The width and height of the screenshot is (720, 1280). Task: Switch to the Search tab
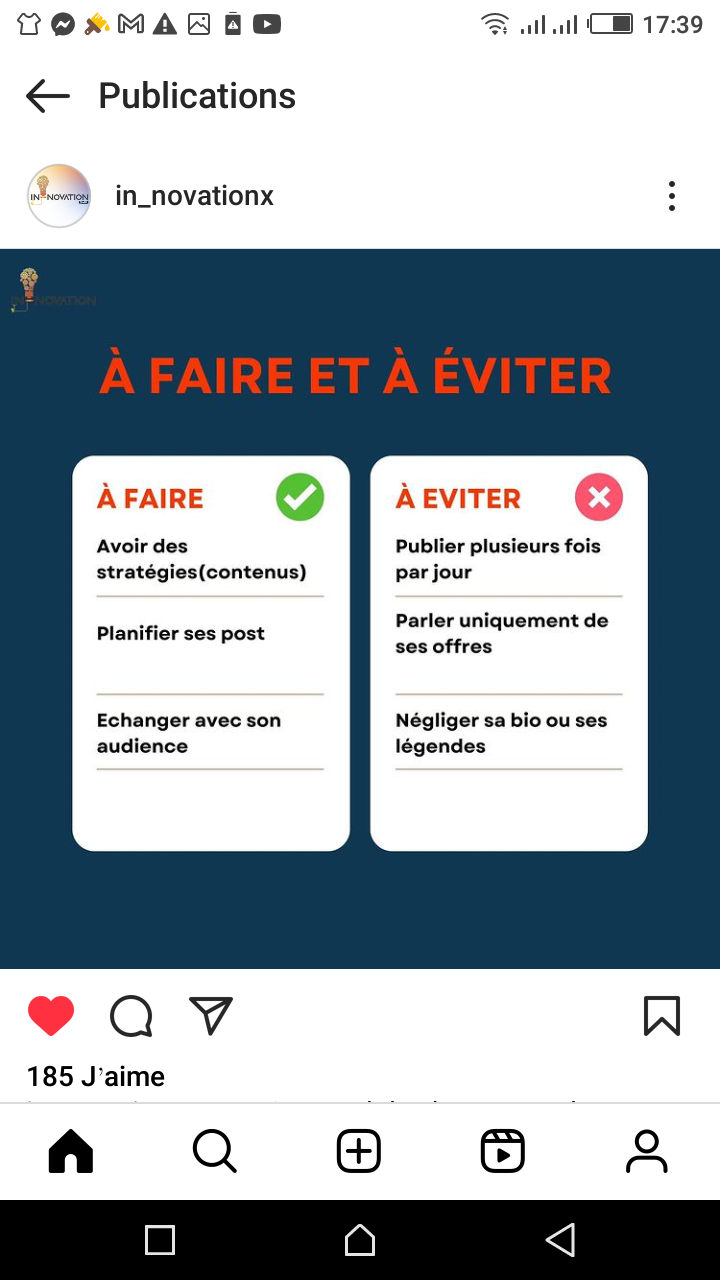215,1152
